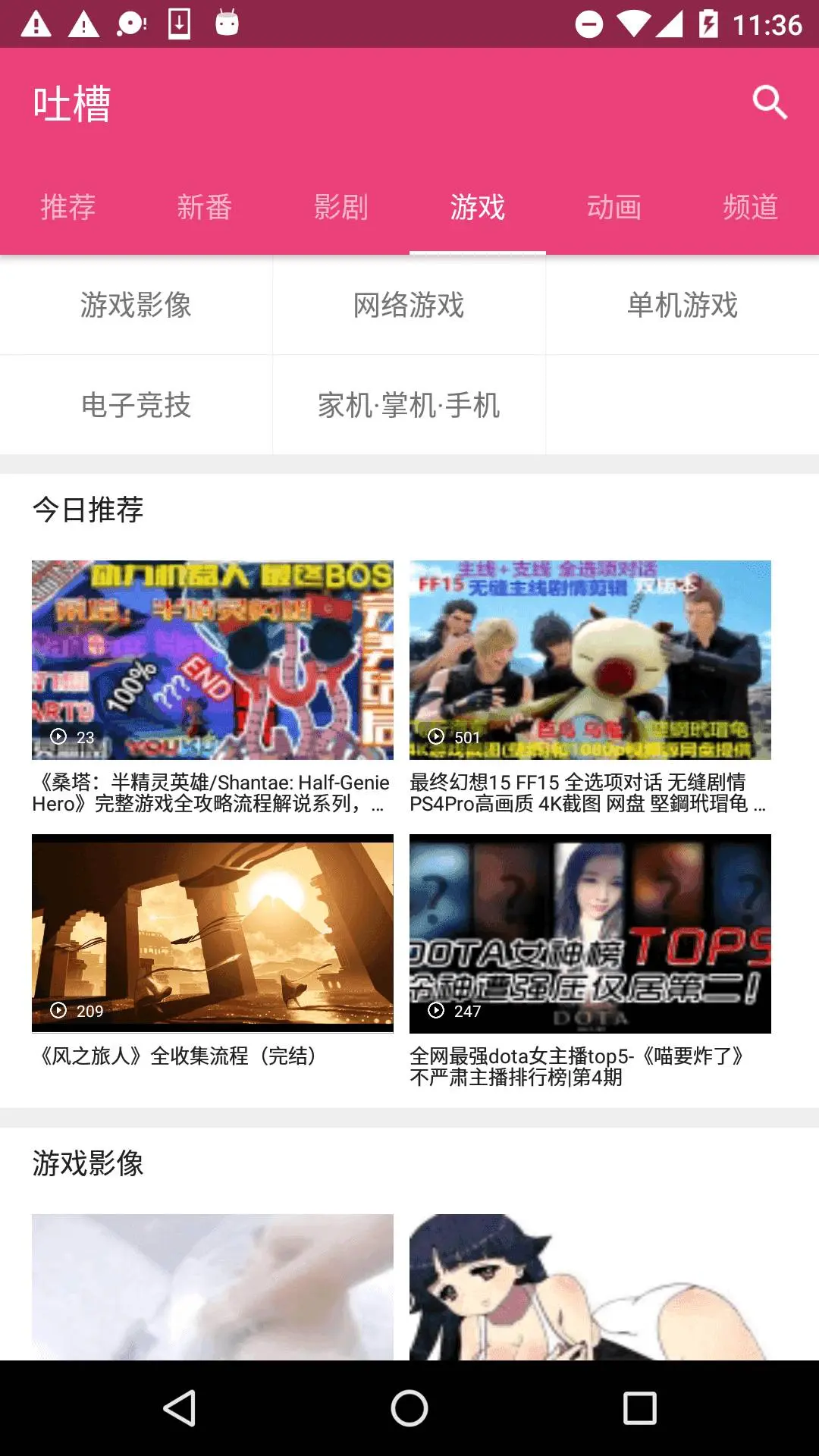Select the 游戏 tab
The height and width of the screenshot is (1456, 819).
(478, 206)
